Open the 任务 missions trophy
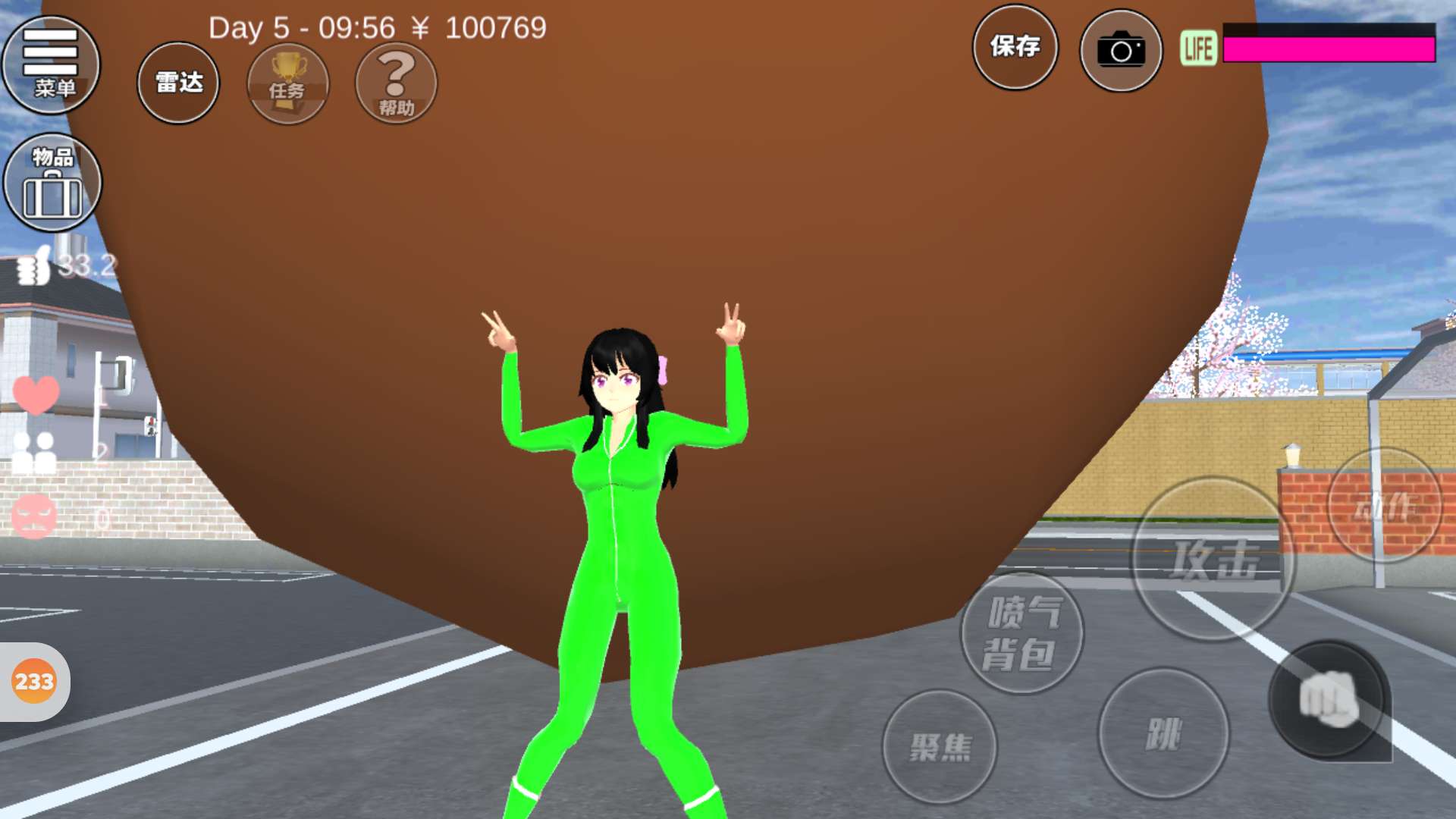The height and width of the screenshot is (819, 1456). (287, 83)
